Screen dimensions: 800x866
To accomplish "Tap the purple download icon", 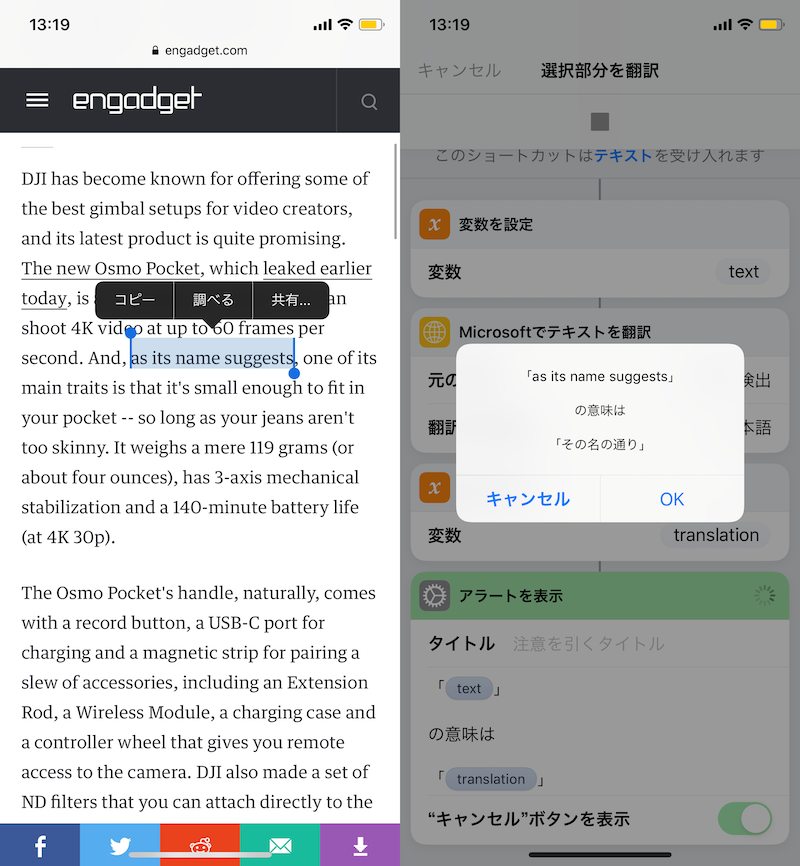I will pyautogui.click(x=360, y=845).
